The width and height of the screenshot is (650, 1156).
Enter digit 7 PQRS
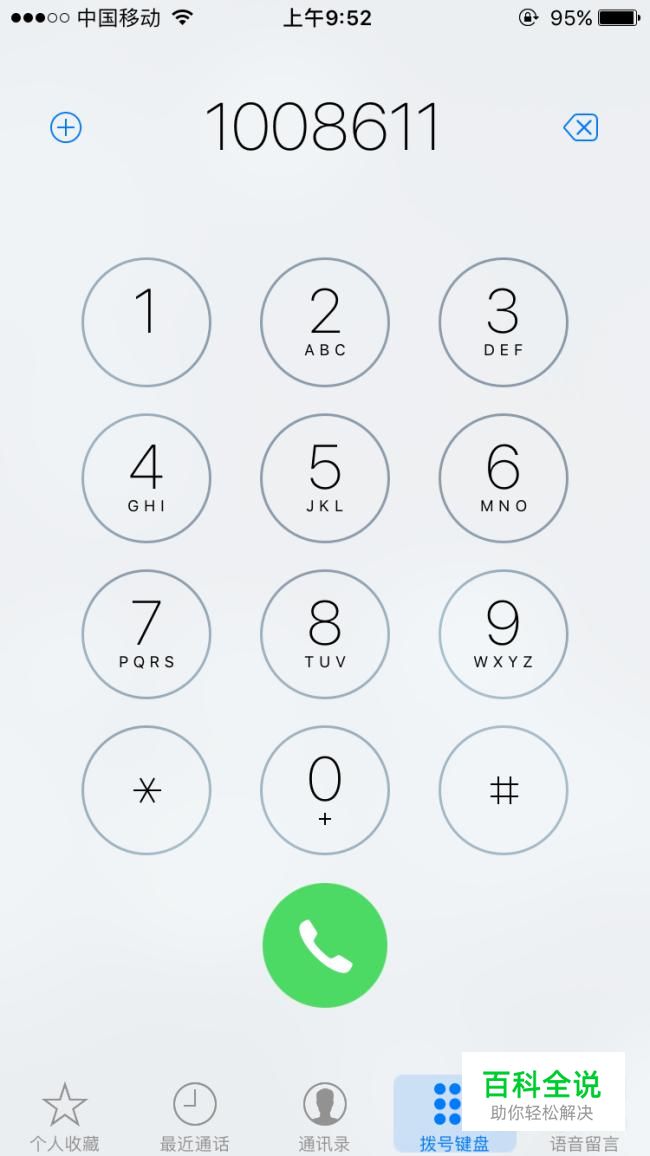tap(146, 634)
